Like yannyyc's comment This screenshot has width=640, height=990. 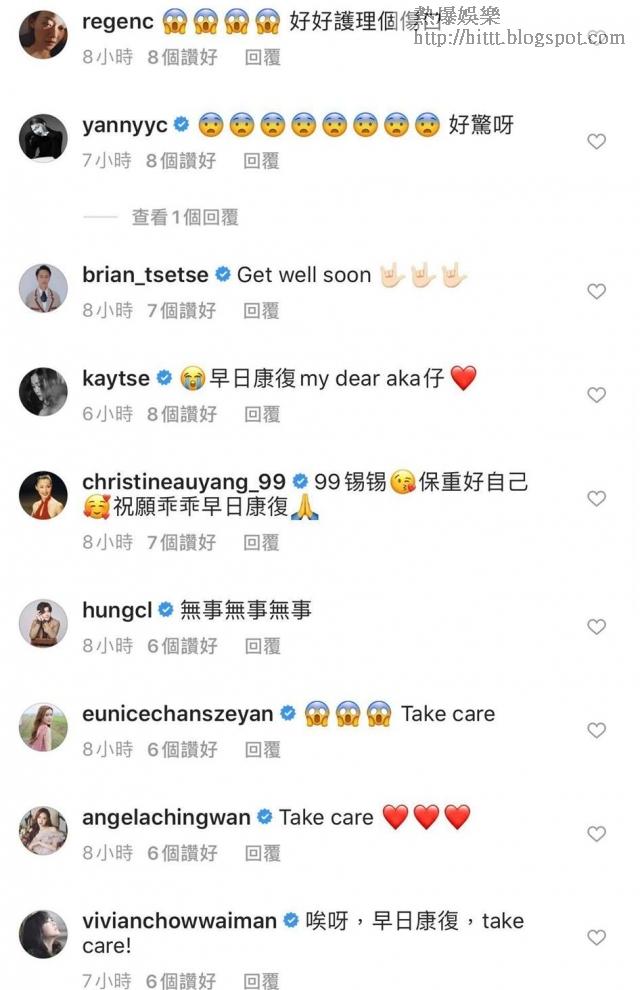[596, 142]
